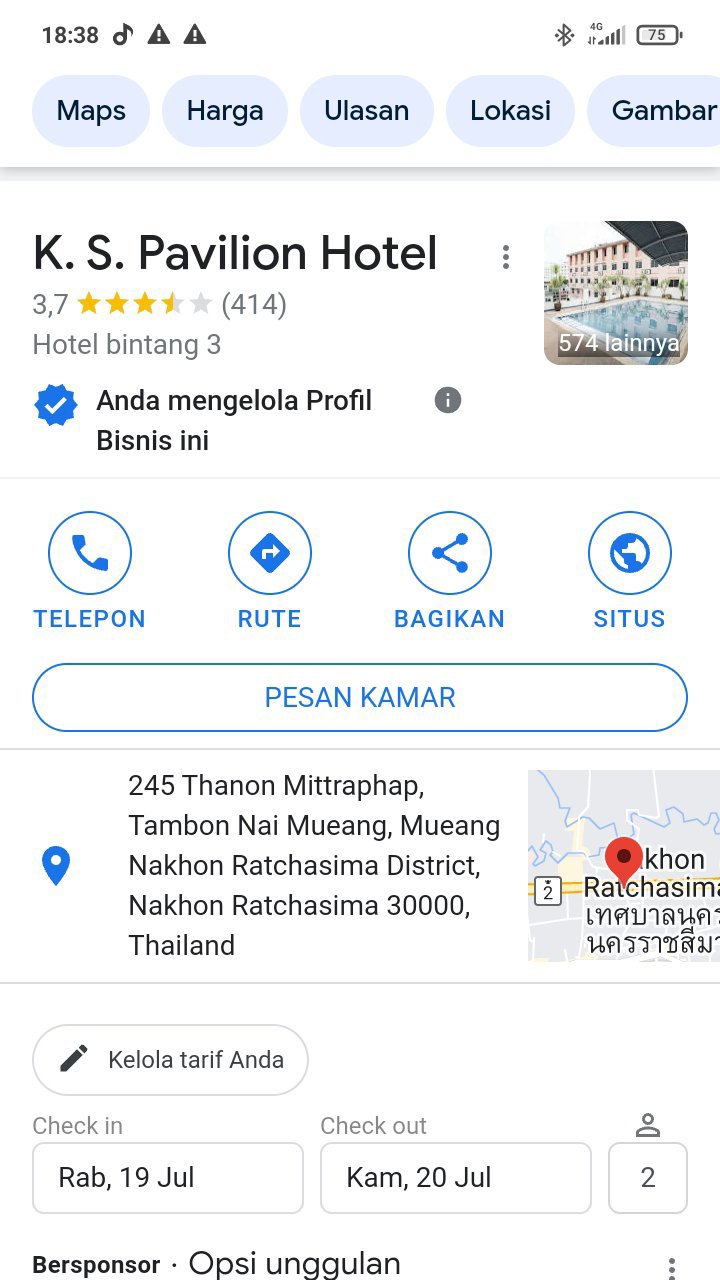Screen dimensions: 720x1280
Task: Switch to the Harga chip
Action: tap(225, 111)
